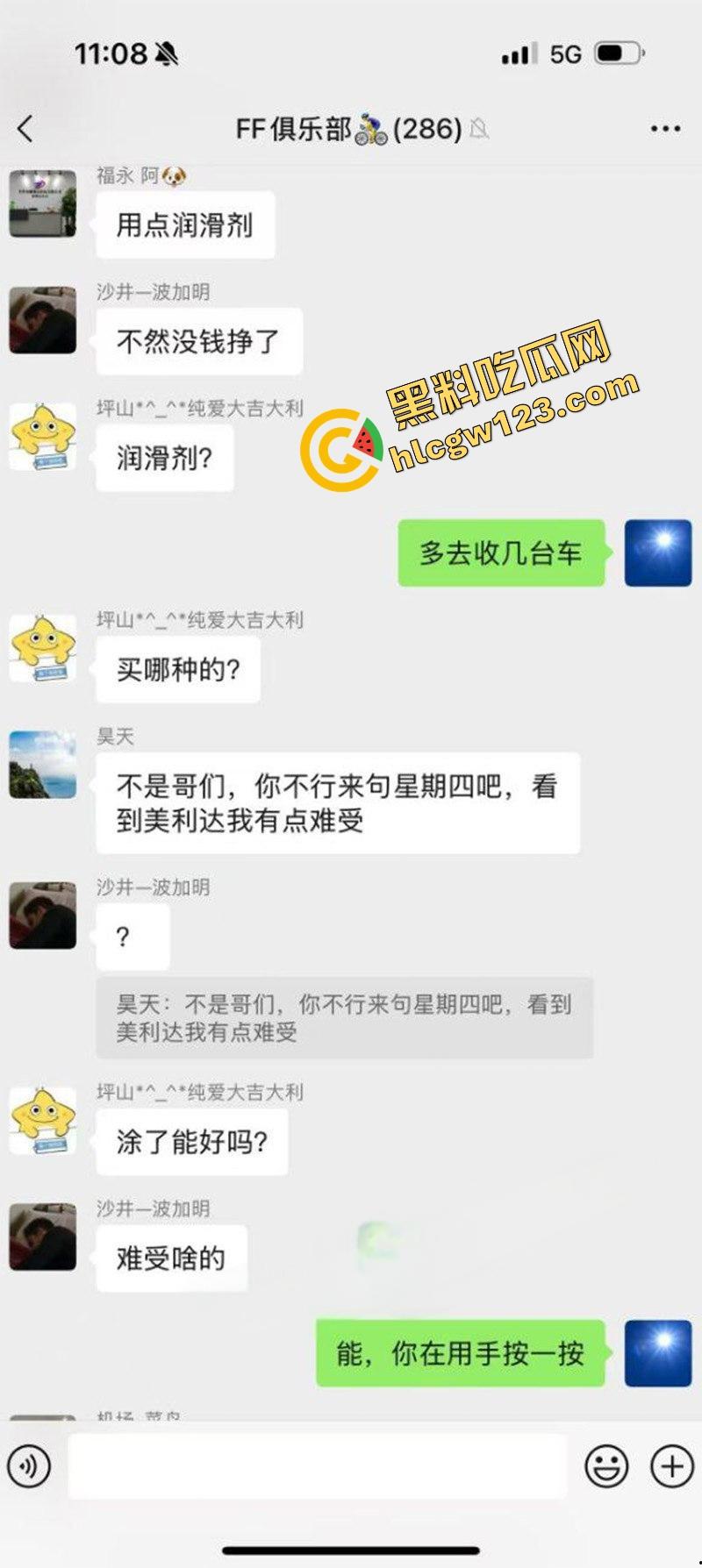Tap your own blue avatar beside the green bubble
This screenshot has height=1568, width=702.
click(x=657, y=552)
